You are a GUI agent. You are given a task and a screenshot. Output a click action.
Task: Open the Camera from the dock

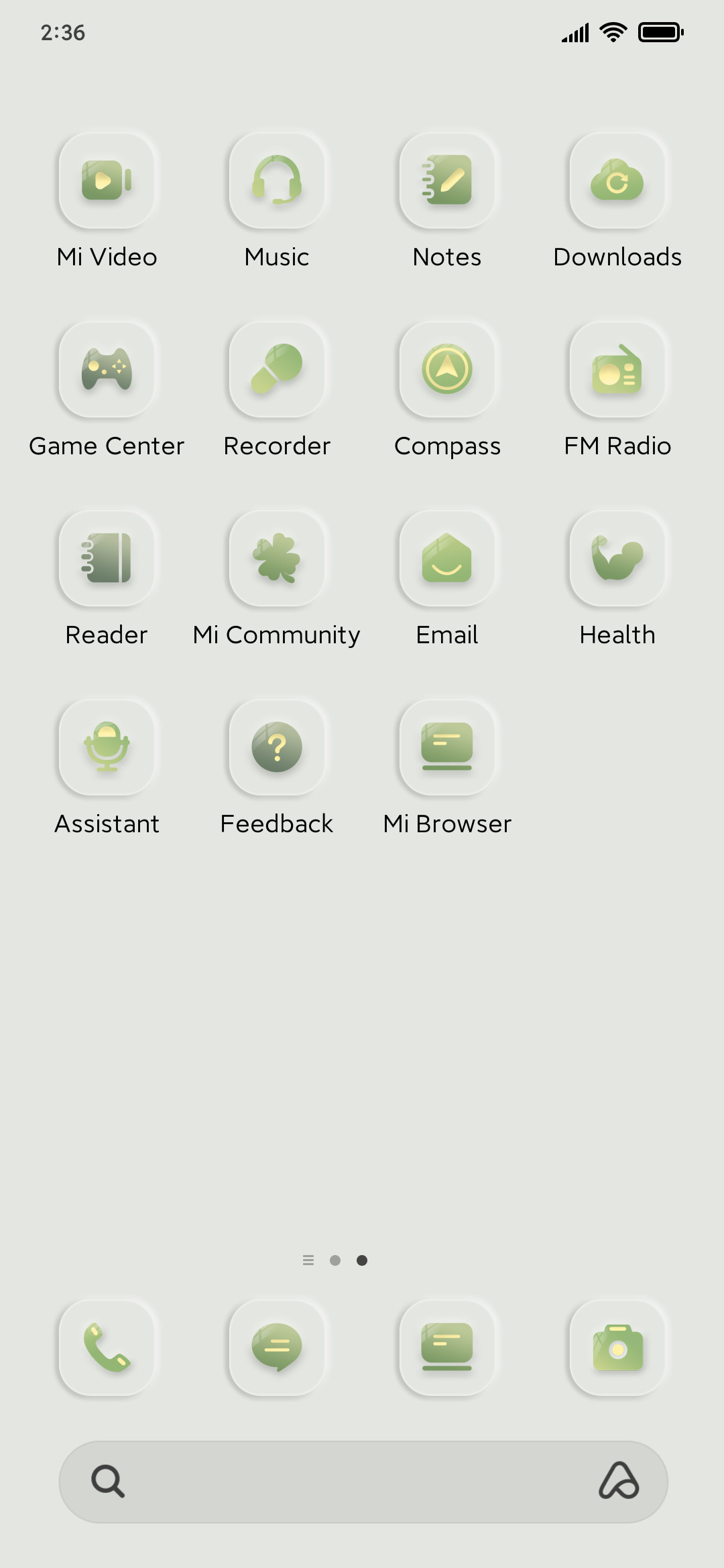pos(617,1348)
